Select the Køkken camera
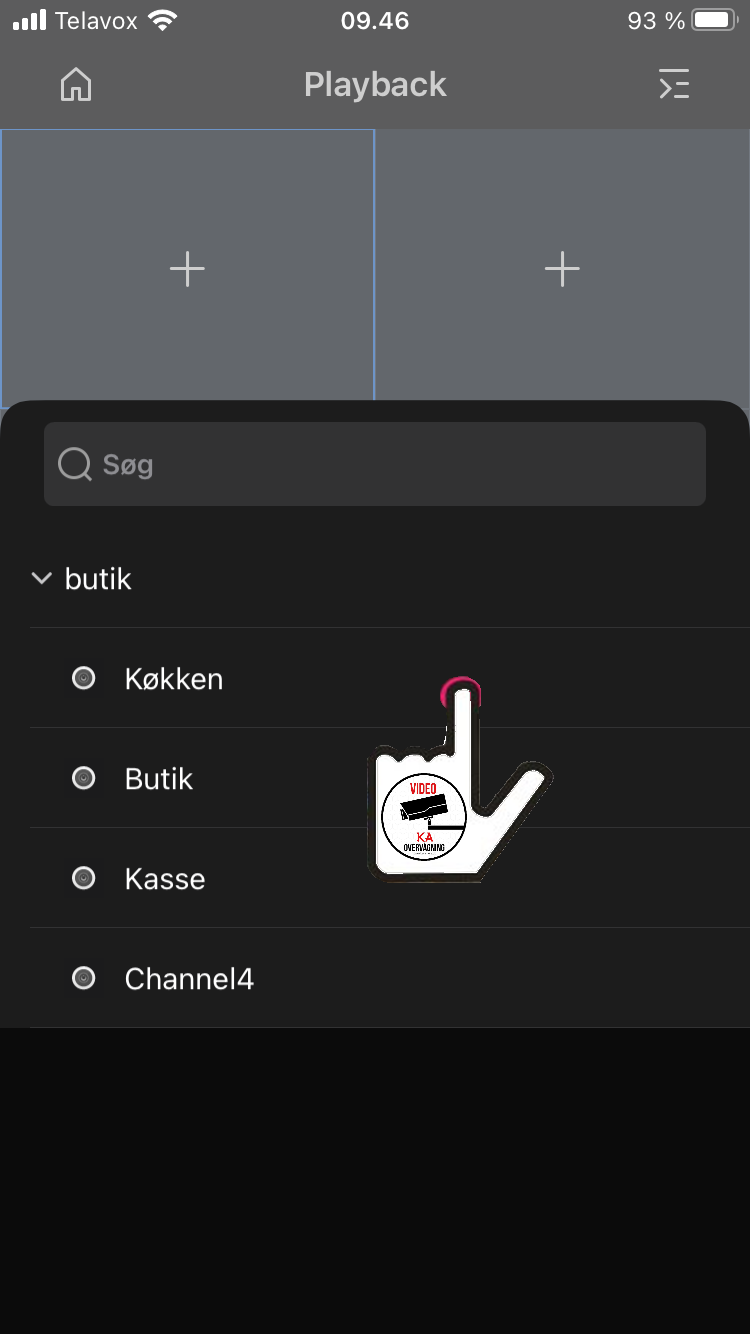Viewport: 750px width, 1334px height. coord(390,678)
